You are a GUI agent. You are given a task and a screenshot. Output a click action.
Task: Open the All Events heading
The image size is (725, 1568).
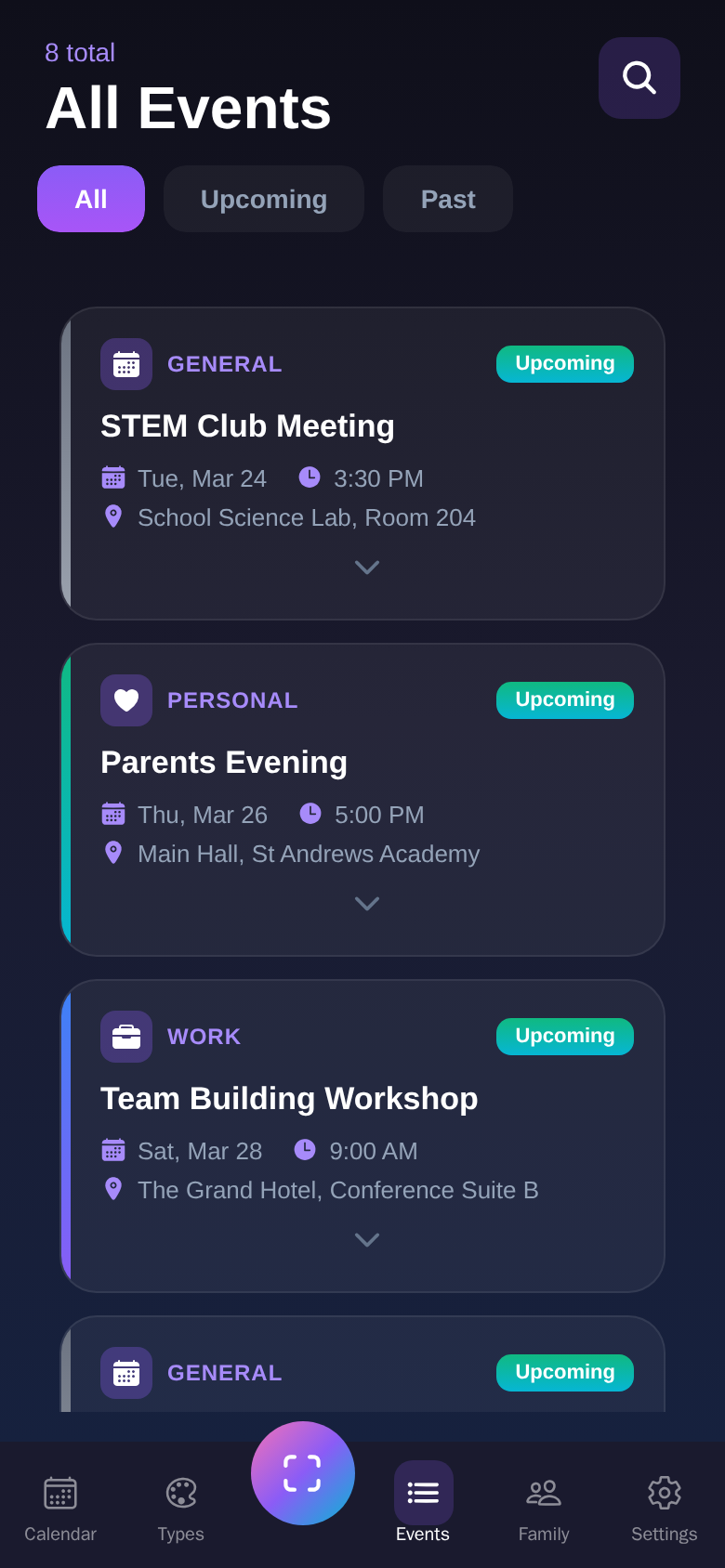pos(188,108)
